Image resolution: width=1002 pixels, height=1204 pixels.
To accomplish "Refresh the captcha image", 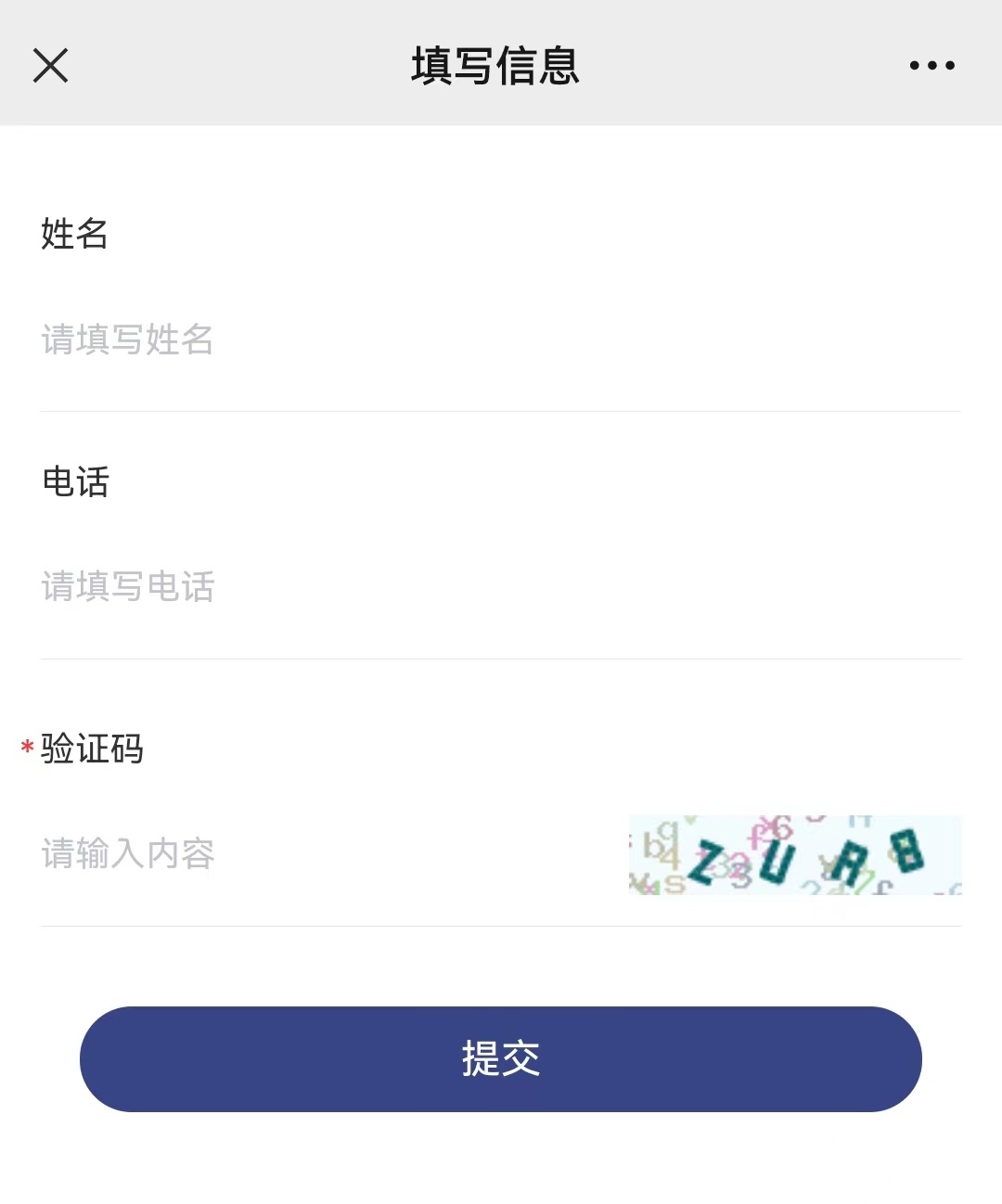I will pyautogui.click(x=795, y=855).
